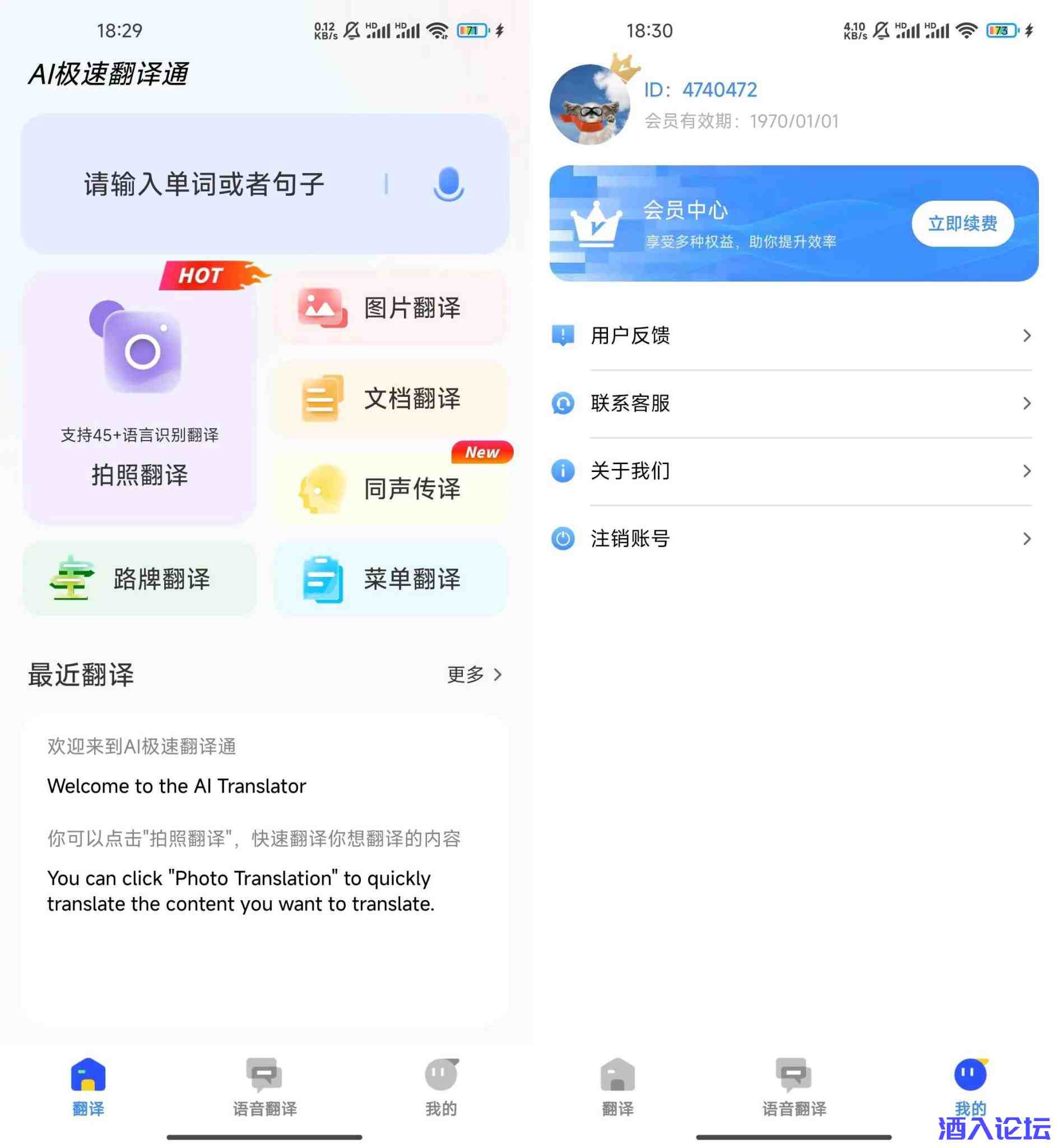View 更多 recent translations

(x=474, y=674)
